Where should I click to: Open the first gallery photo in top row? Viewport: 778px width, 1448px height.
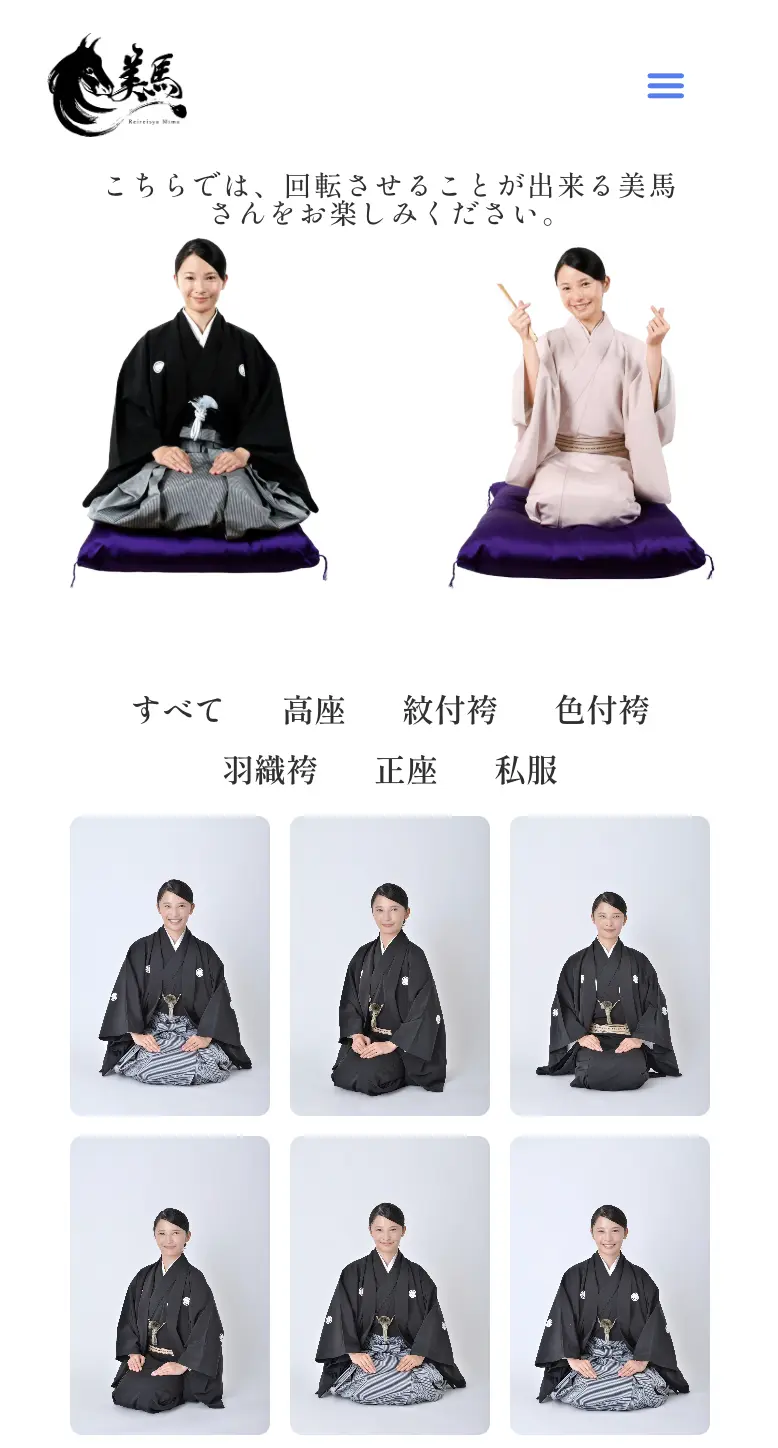(x=170, y=965)
